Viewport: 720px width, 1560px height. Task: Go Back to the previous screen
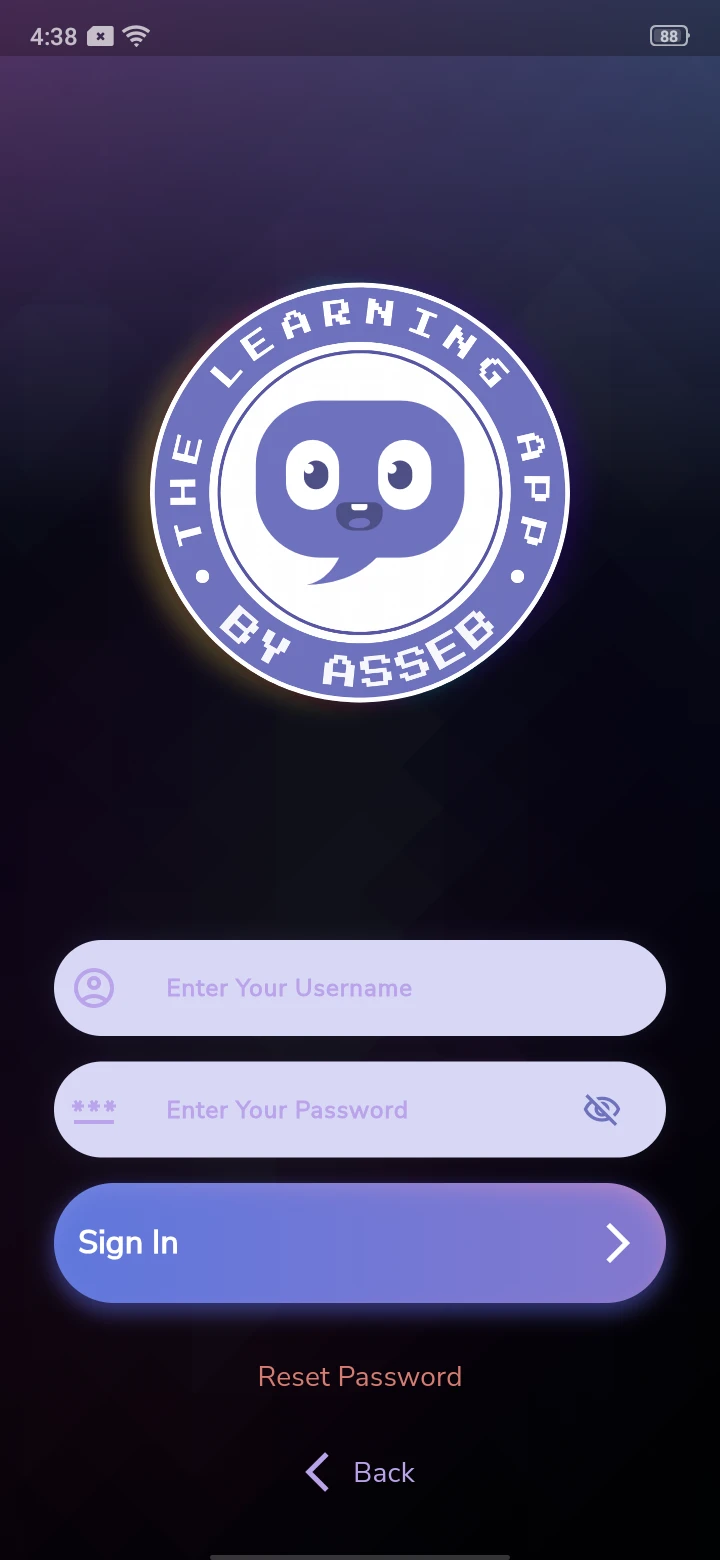tap(360, 1472)
